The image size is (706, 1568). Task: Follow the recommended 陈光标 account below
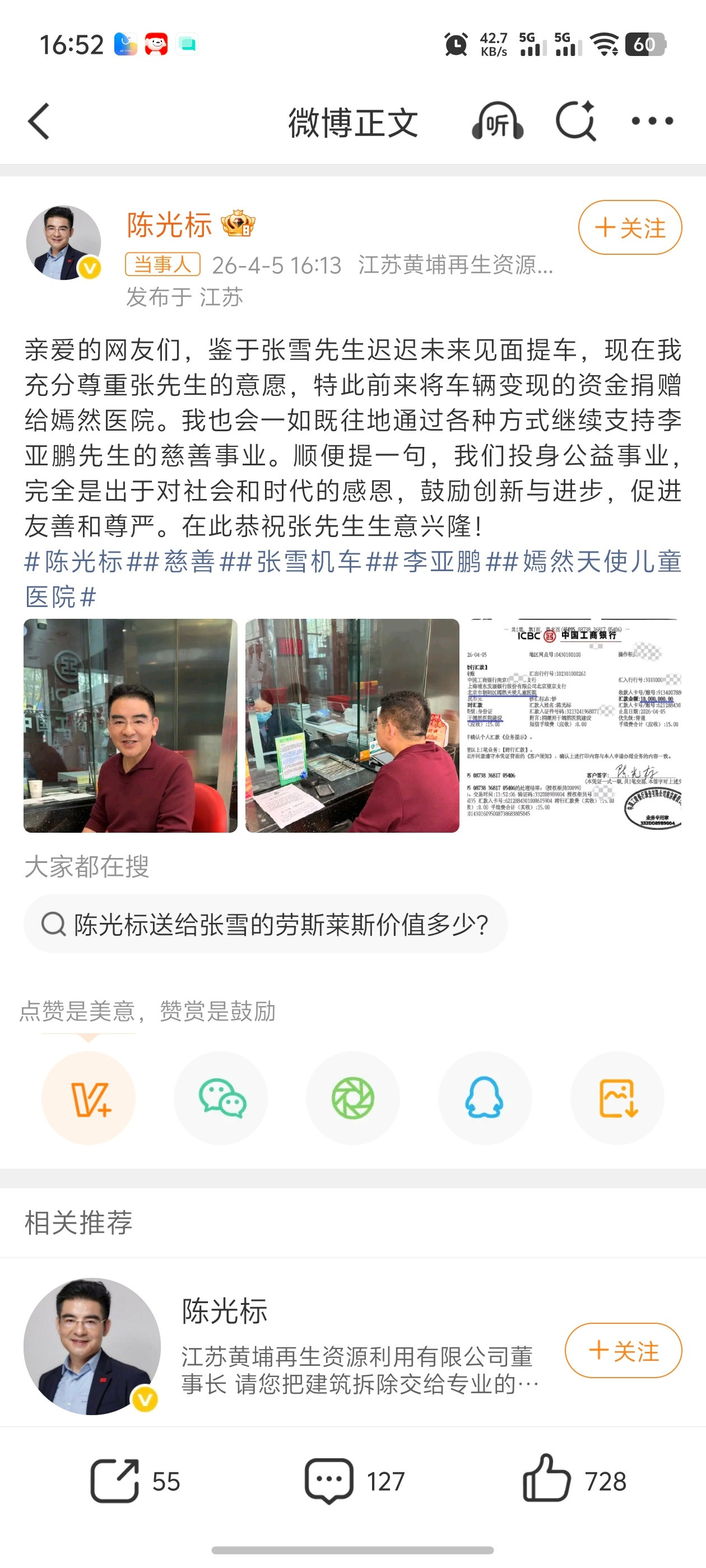click(623, 1350)
